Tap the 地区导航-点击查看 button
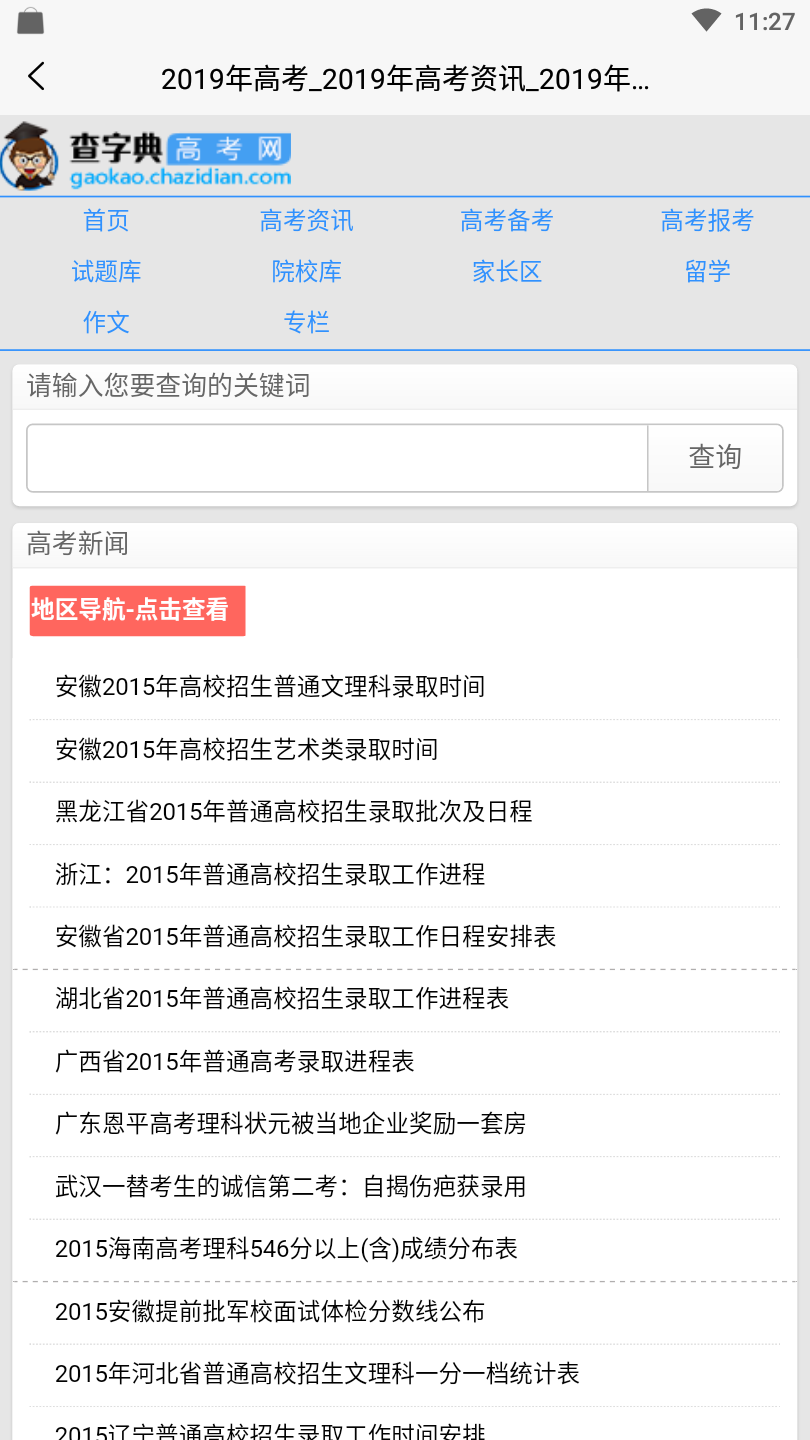The height and width of the screenshot is (1440, 810). click(137, 610)
